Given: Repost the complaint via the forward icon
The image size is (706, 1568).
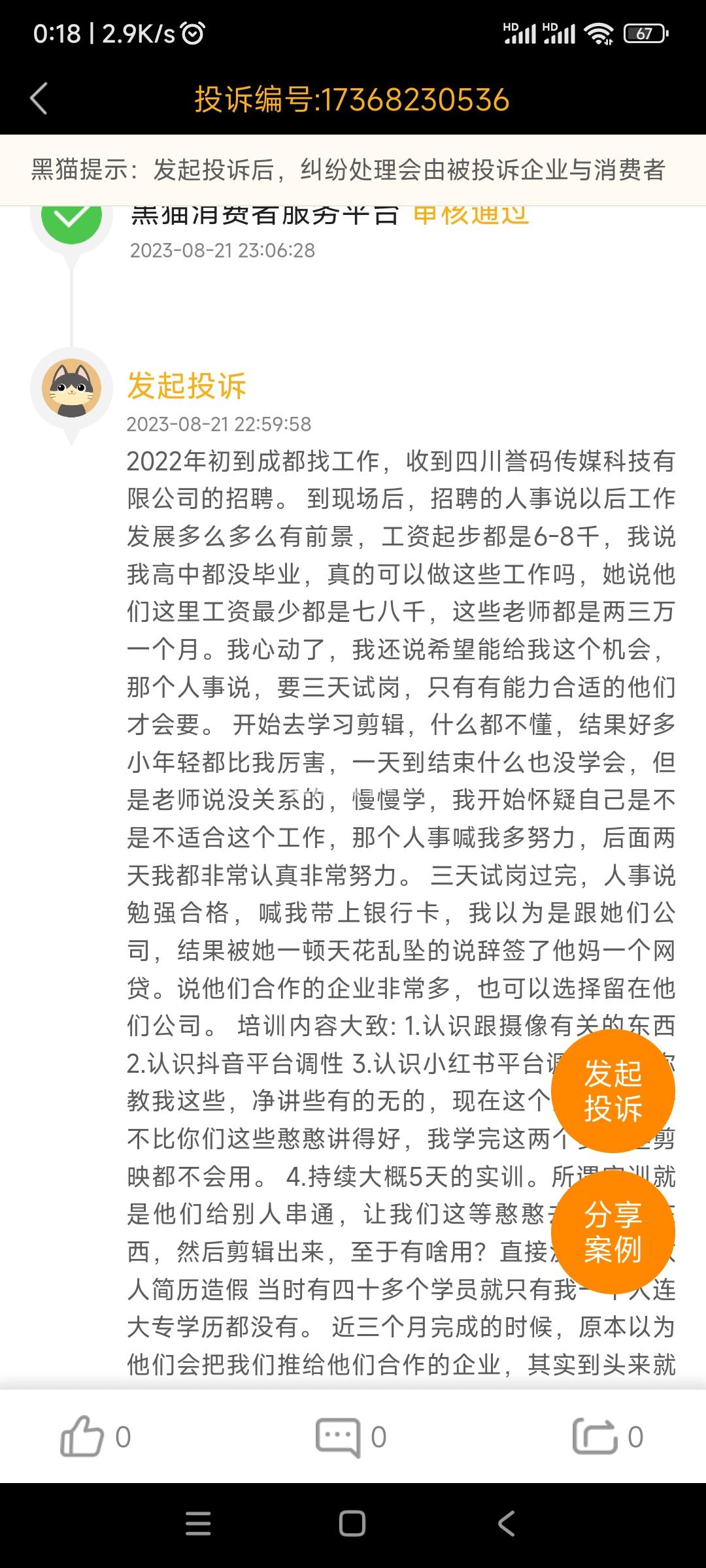Looking at the screenshot, I should point(594,1437).
